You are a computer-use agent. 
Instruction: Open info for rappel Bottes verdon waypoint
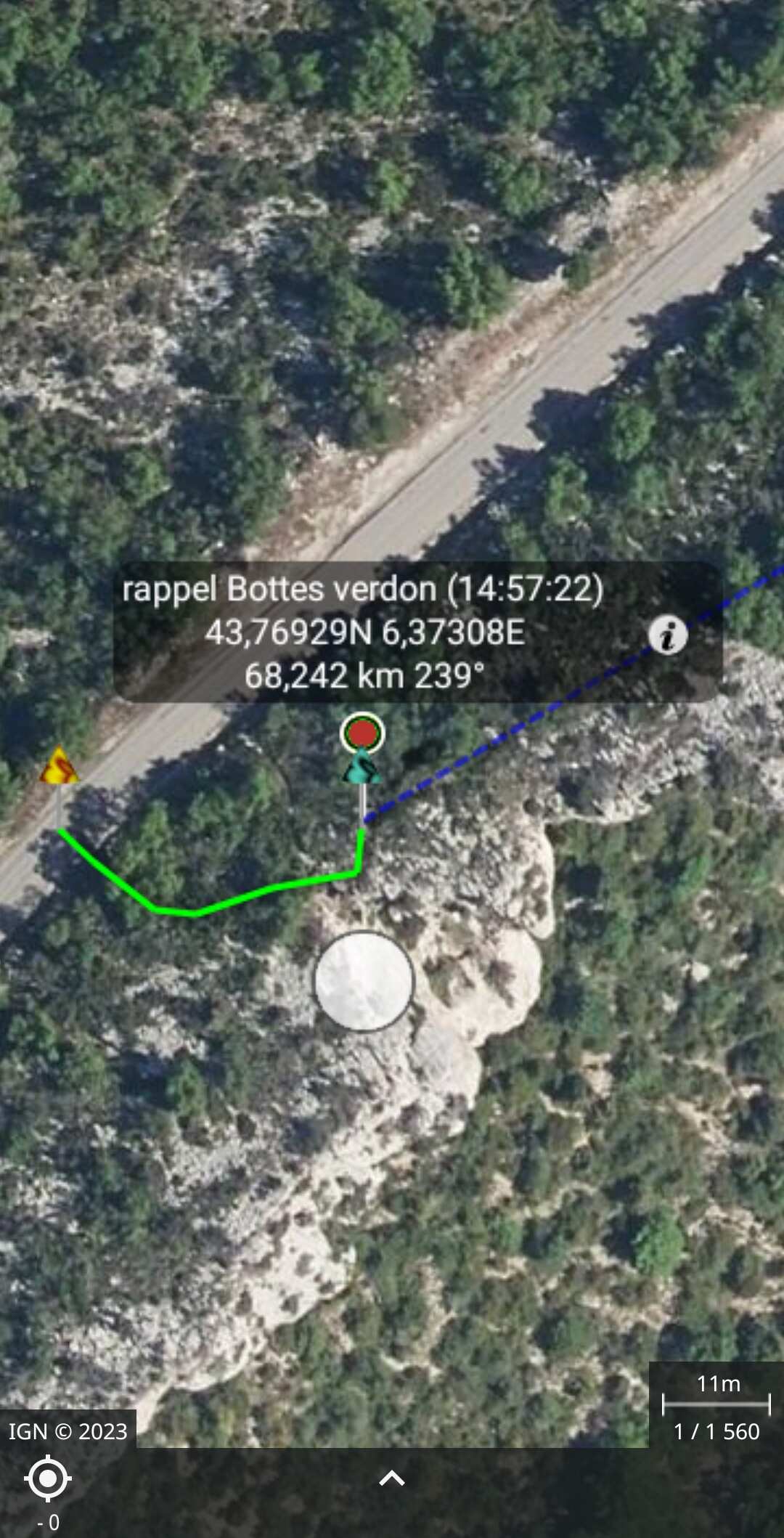pos(667,635)
